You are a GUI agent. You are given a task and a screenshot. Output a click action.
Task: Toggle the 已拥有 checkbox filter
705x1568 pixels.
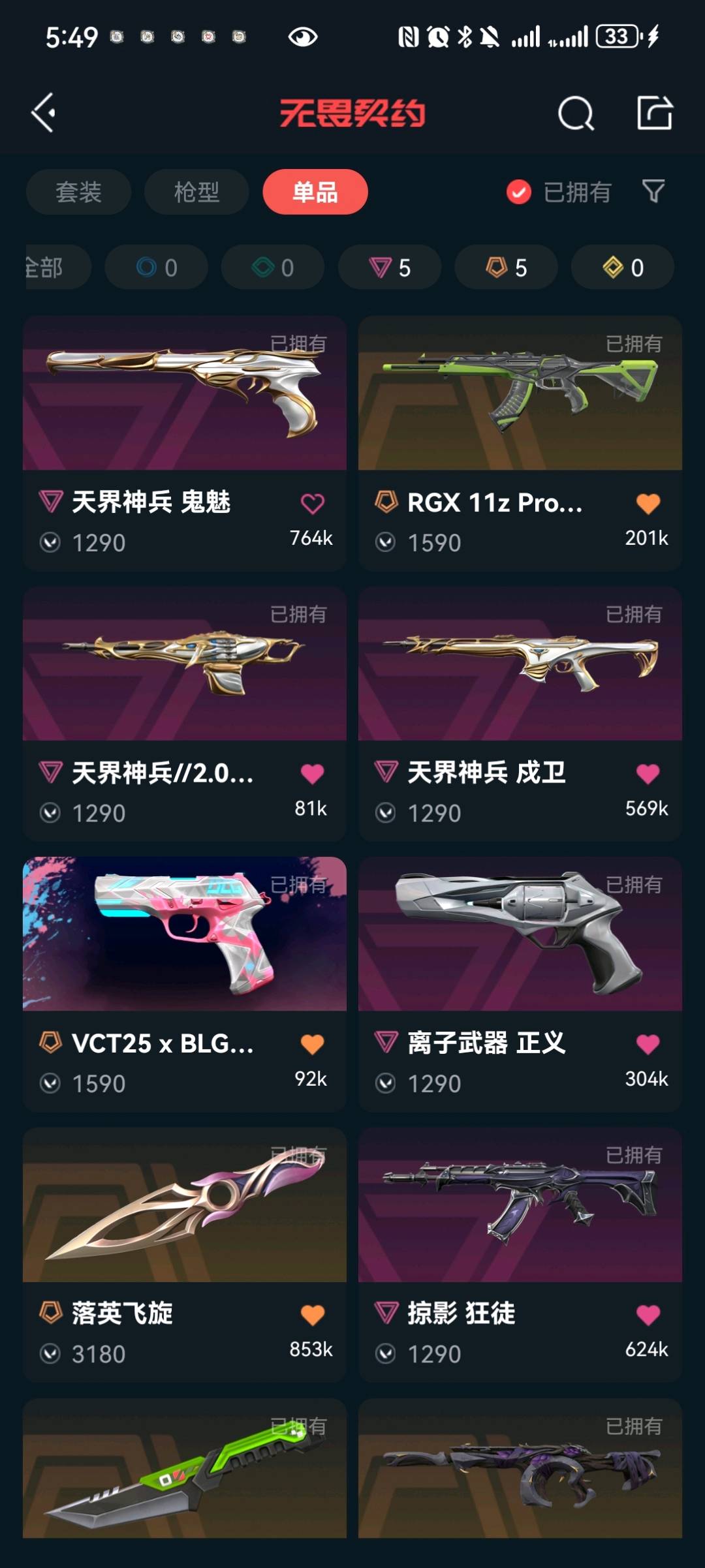coord(519,192)
